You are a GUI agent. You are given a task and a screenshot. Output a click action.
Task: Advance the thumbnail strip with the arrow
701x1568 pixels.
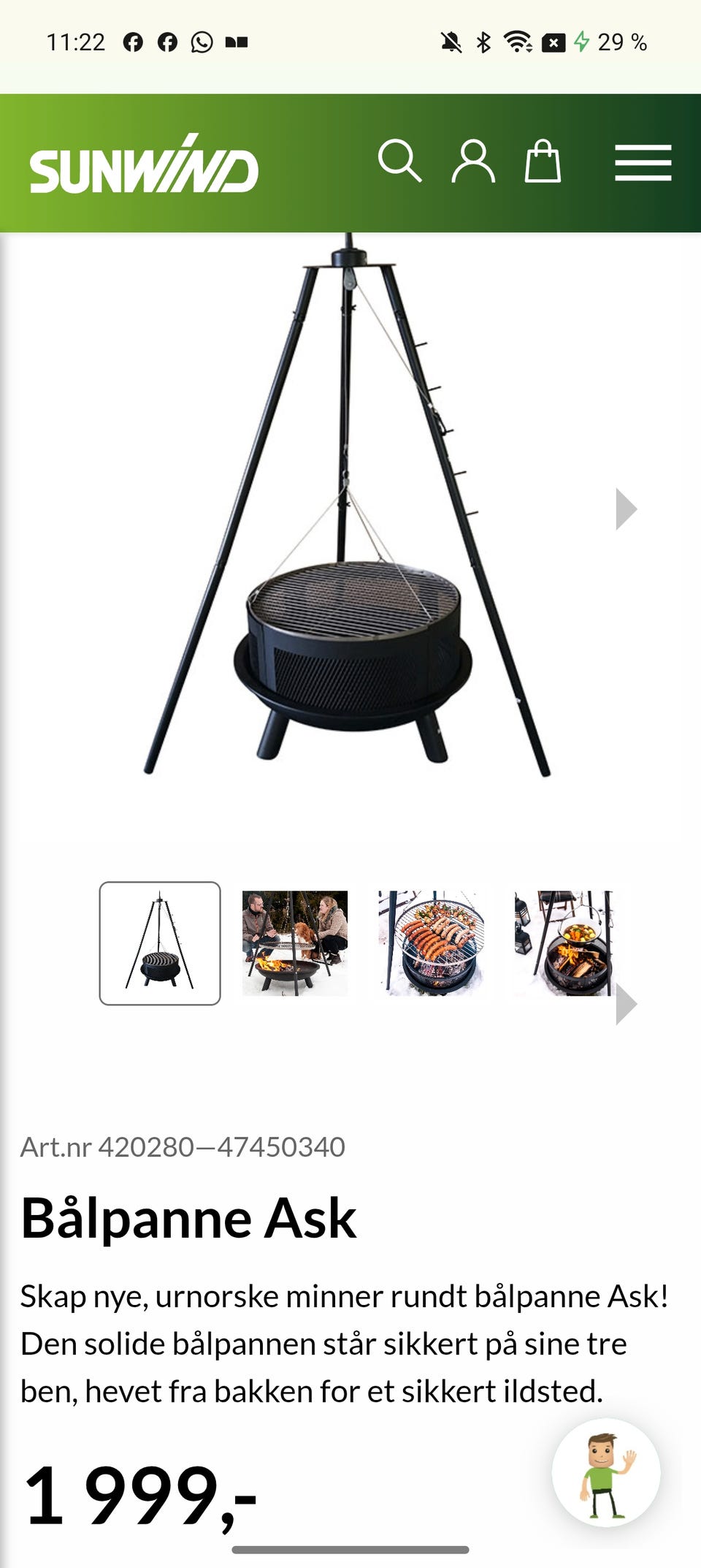coord(626,1004)
